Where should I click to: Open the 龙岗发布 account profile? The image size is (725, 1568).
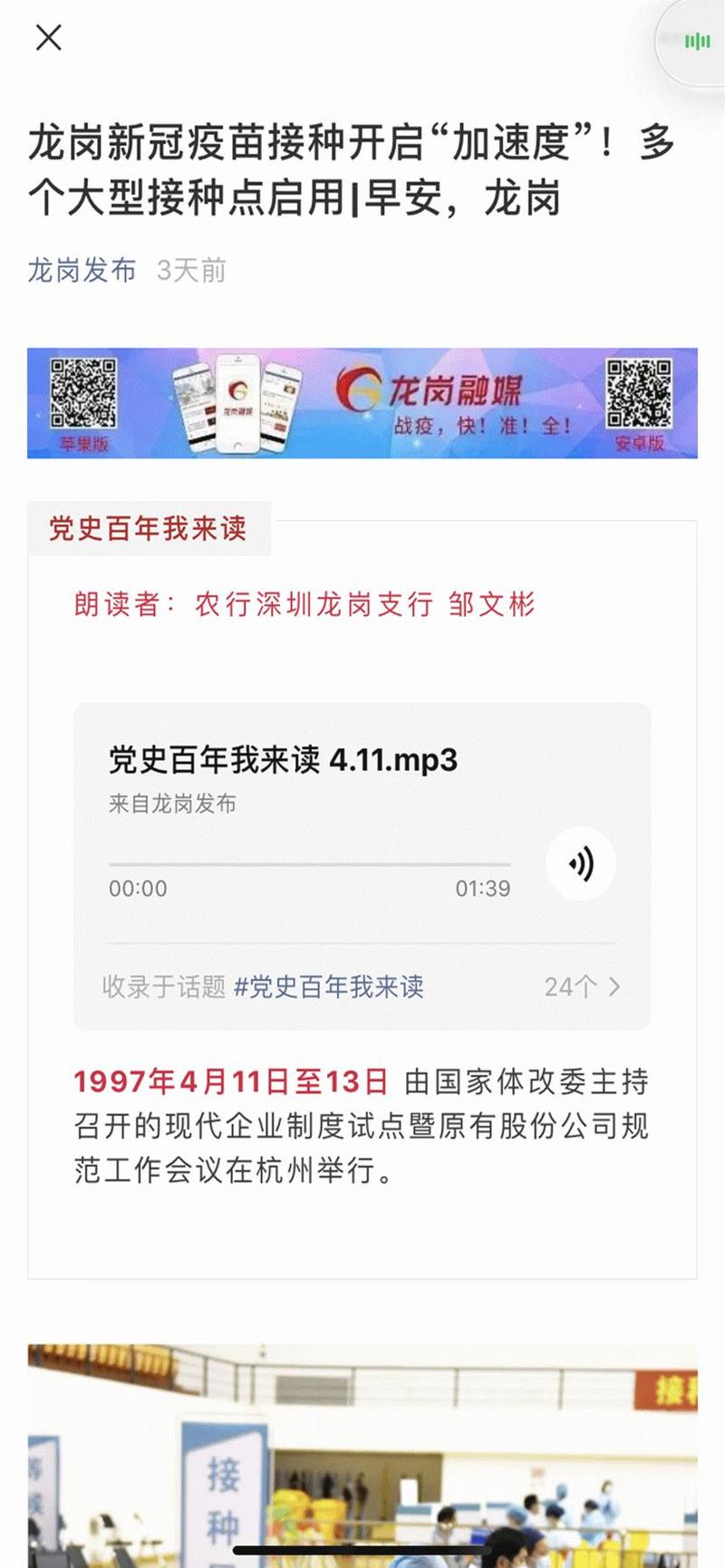82,270
